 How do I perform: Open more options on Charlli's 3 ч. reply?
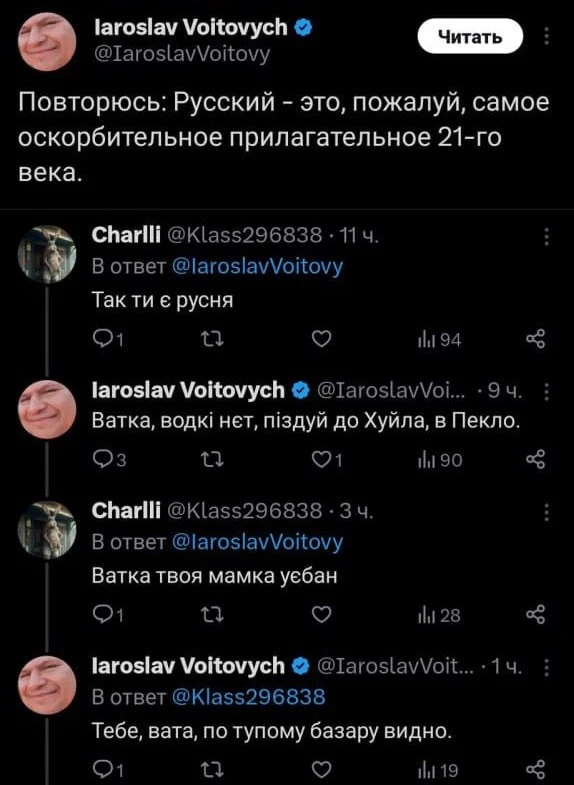click(546, 512)
